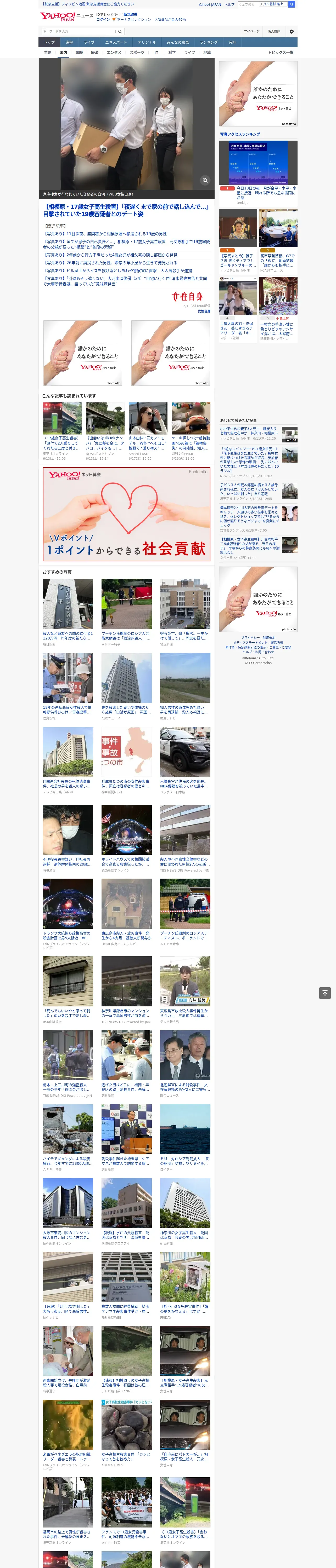Viewport: 336px width, 1568px height.
Task: Open the ヘルプ link in header
Action: [229, 4]
